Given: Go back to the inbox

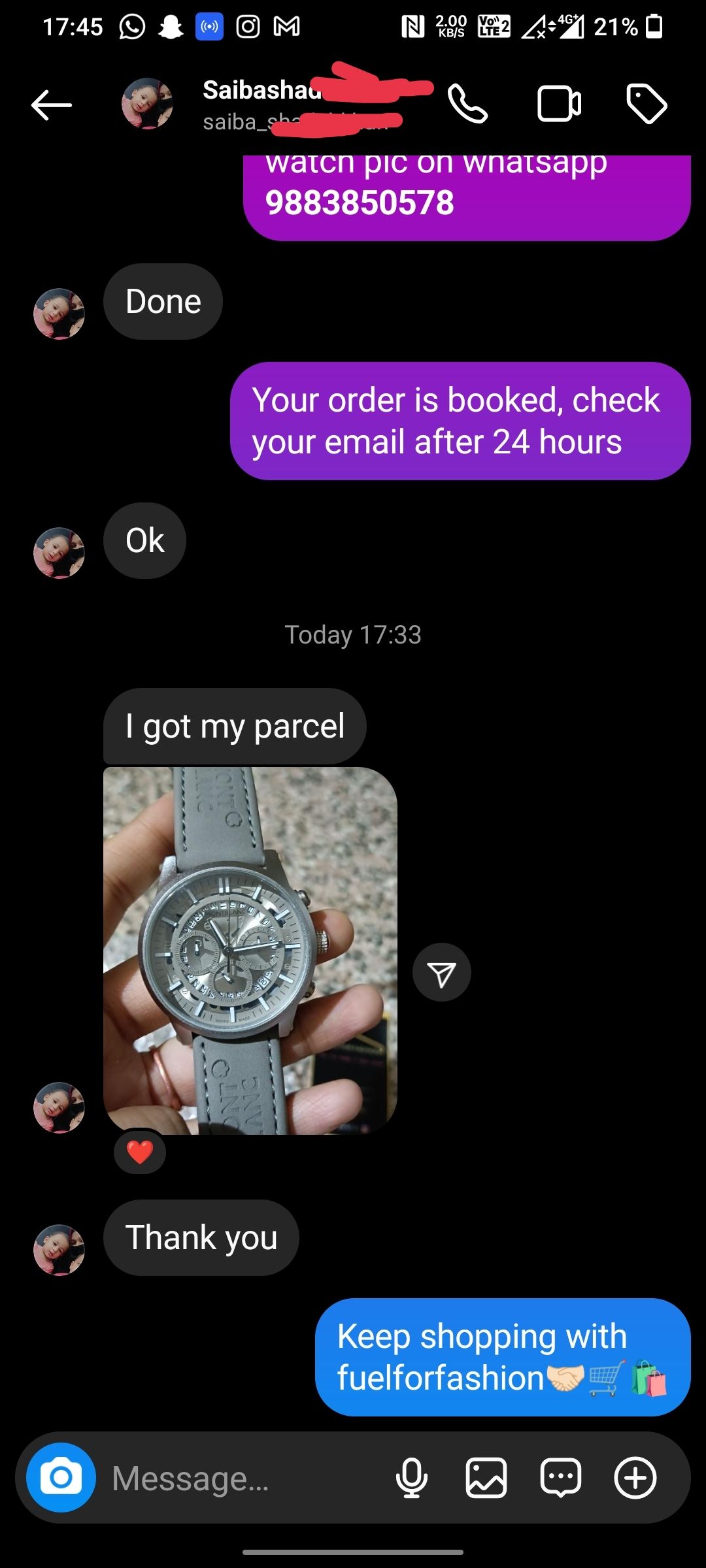Looking at the screenshot, I should coord(52,105).
